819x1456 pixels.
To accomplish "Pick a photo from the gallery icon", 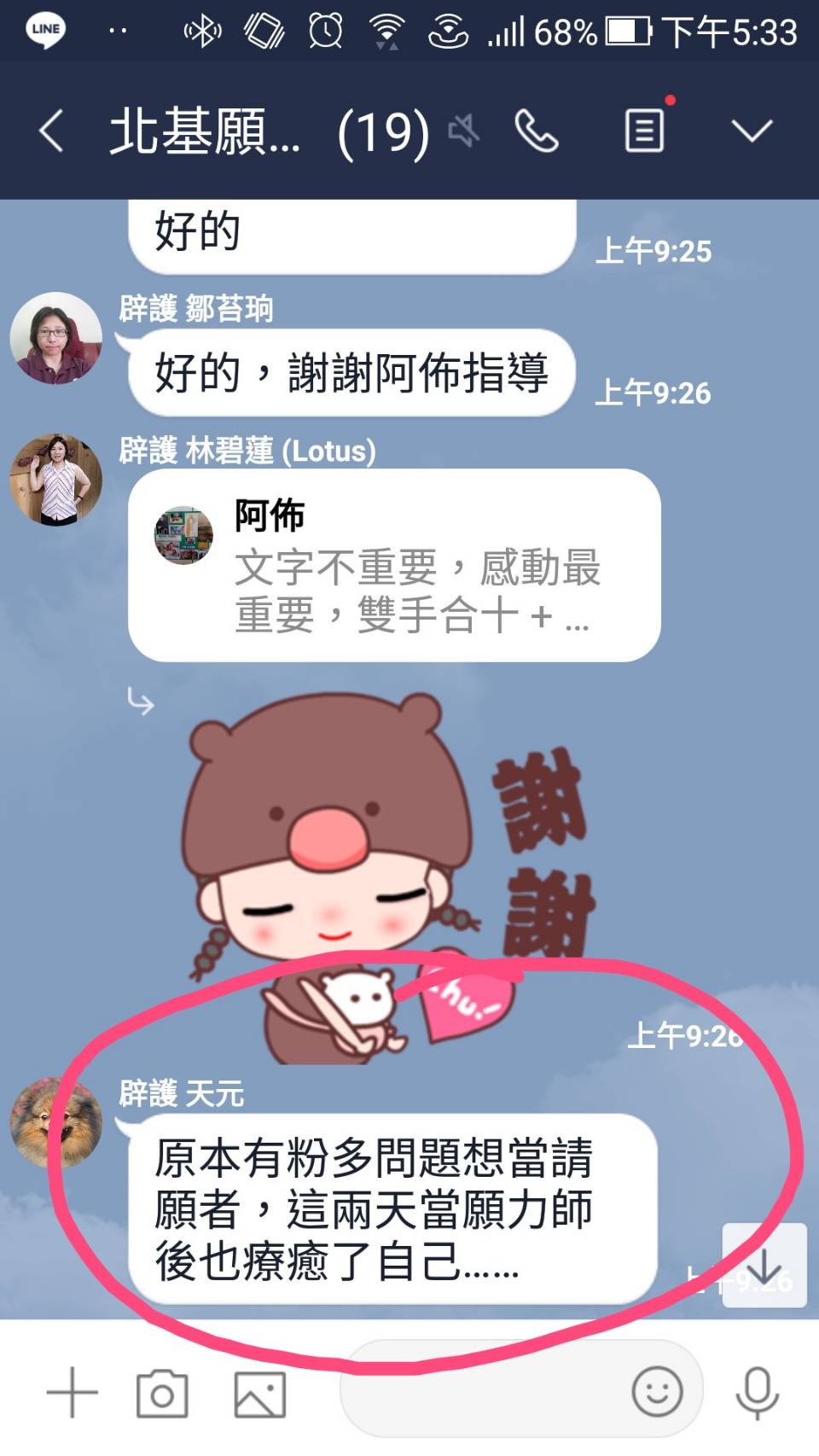I will click(259, 1393).
